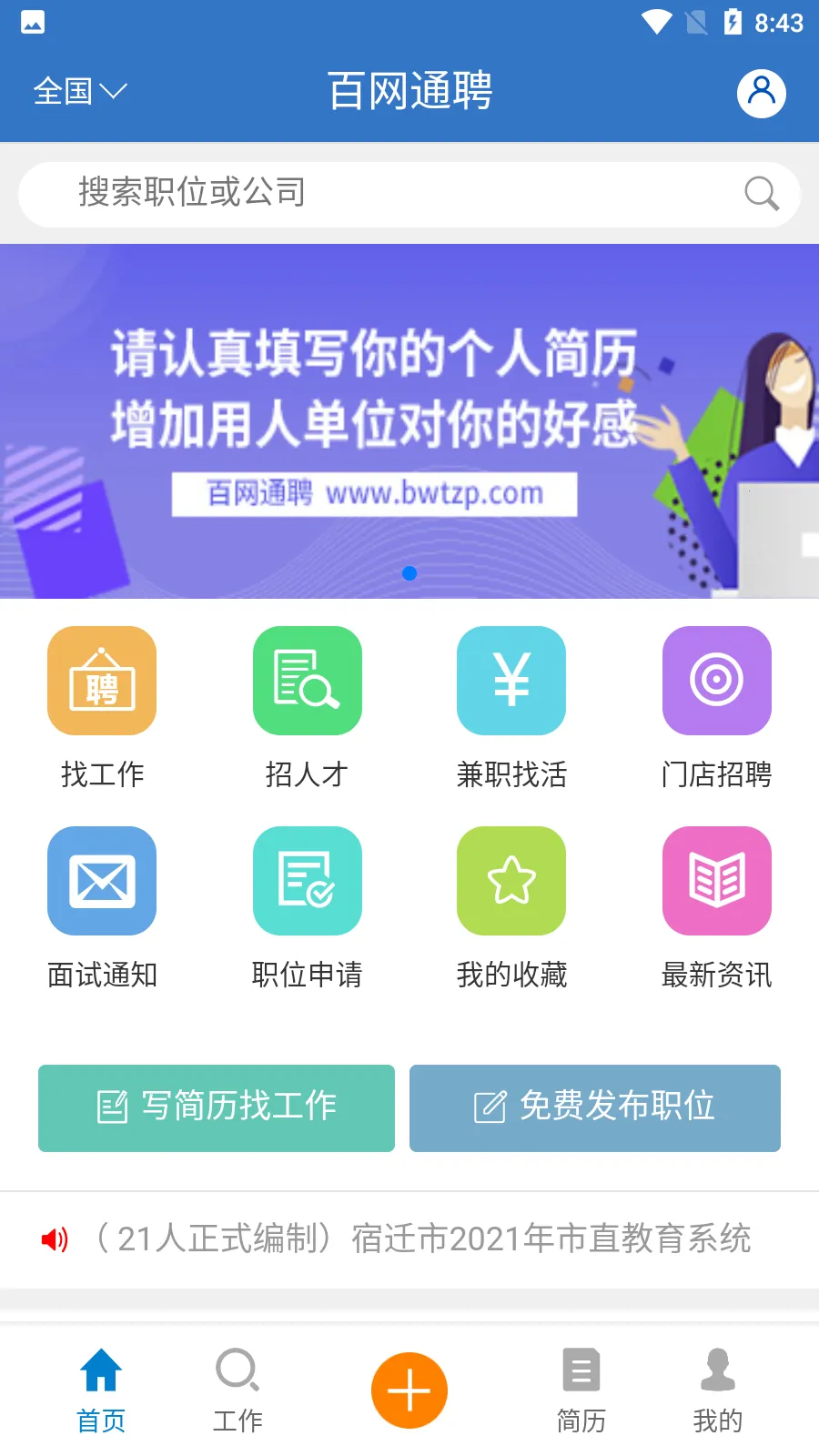819x1456 pixels.
Task: Switch to the 工作 tab
Action: (238, 1390)
